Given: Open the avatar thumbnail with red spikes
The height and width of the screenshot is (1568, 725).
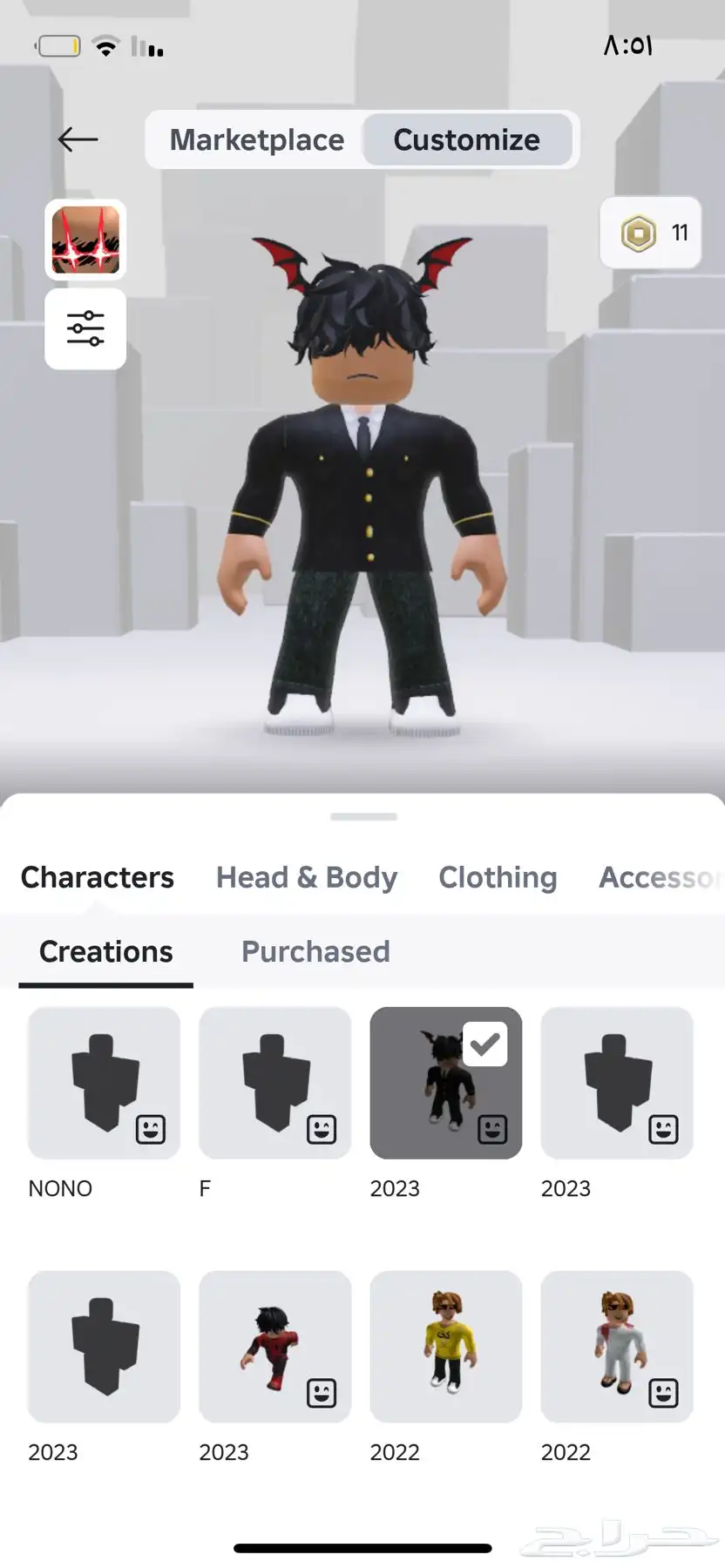Looking at the screenshot, I should coord(85,240).
